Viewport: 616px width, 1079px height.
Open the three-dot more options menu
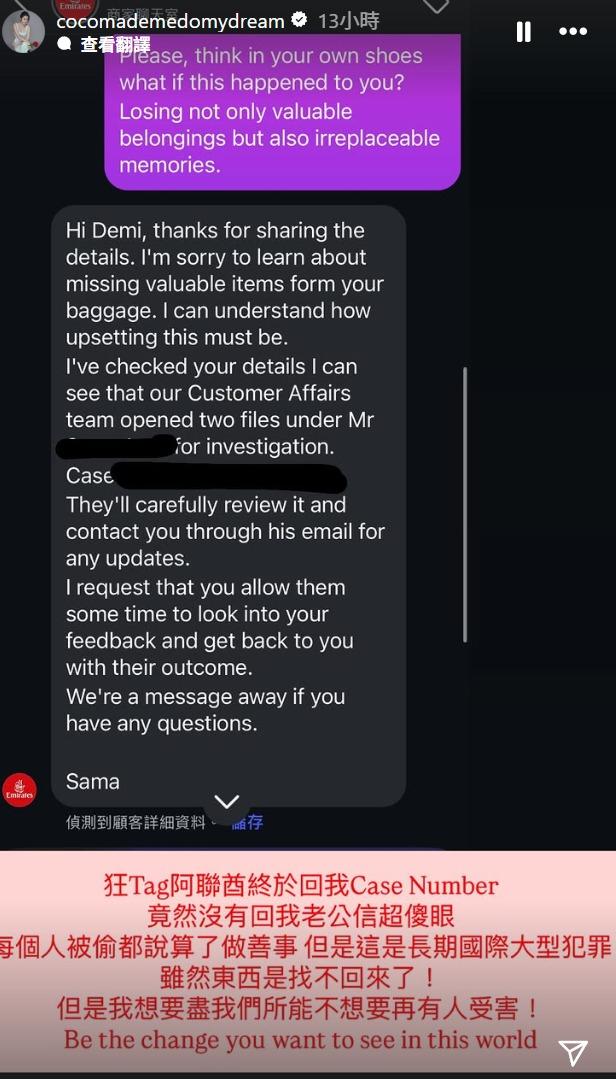pos(573,32)
